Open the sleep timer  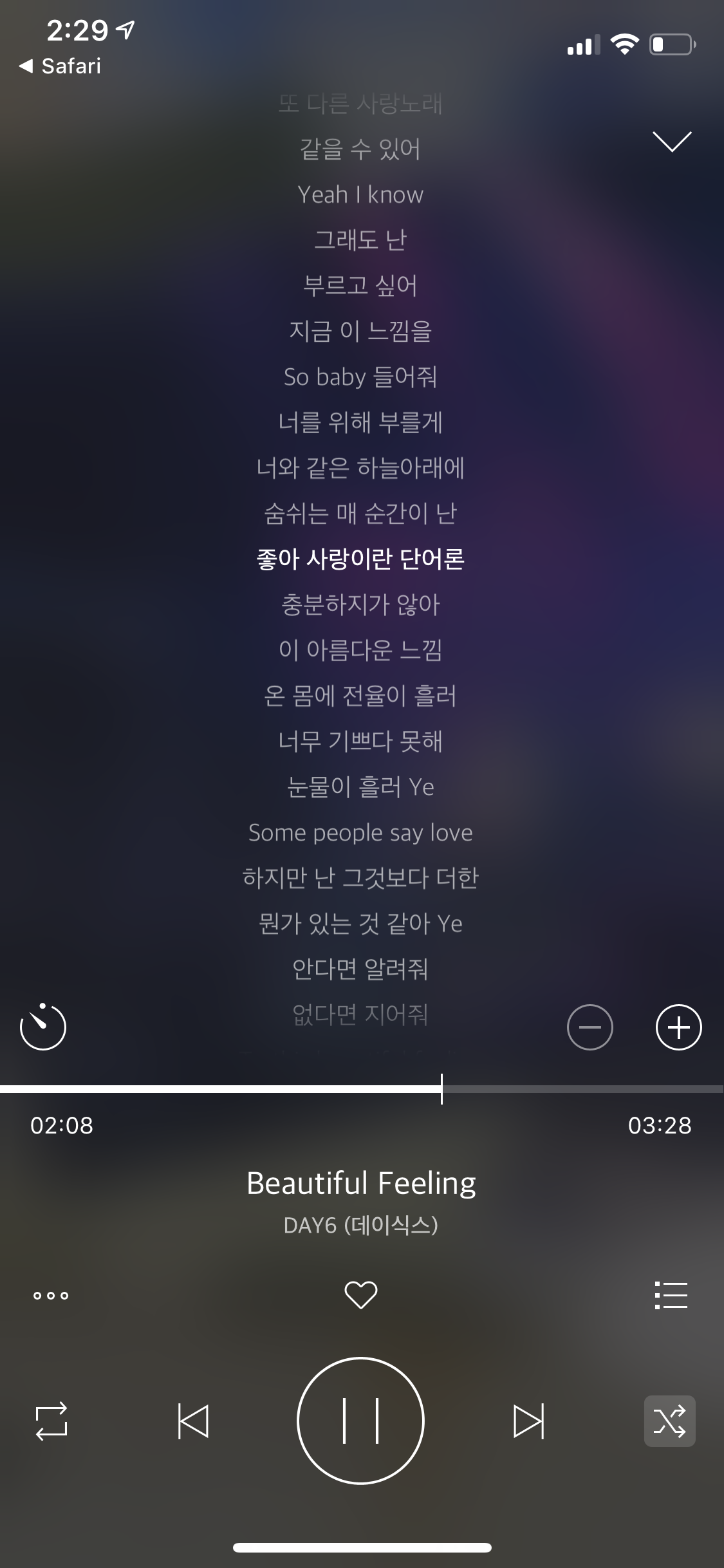pos(43,1027)
